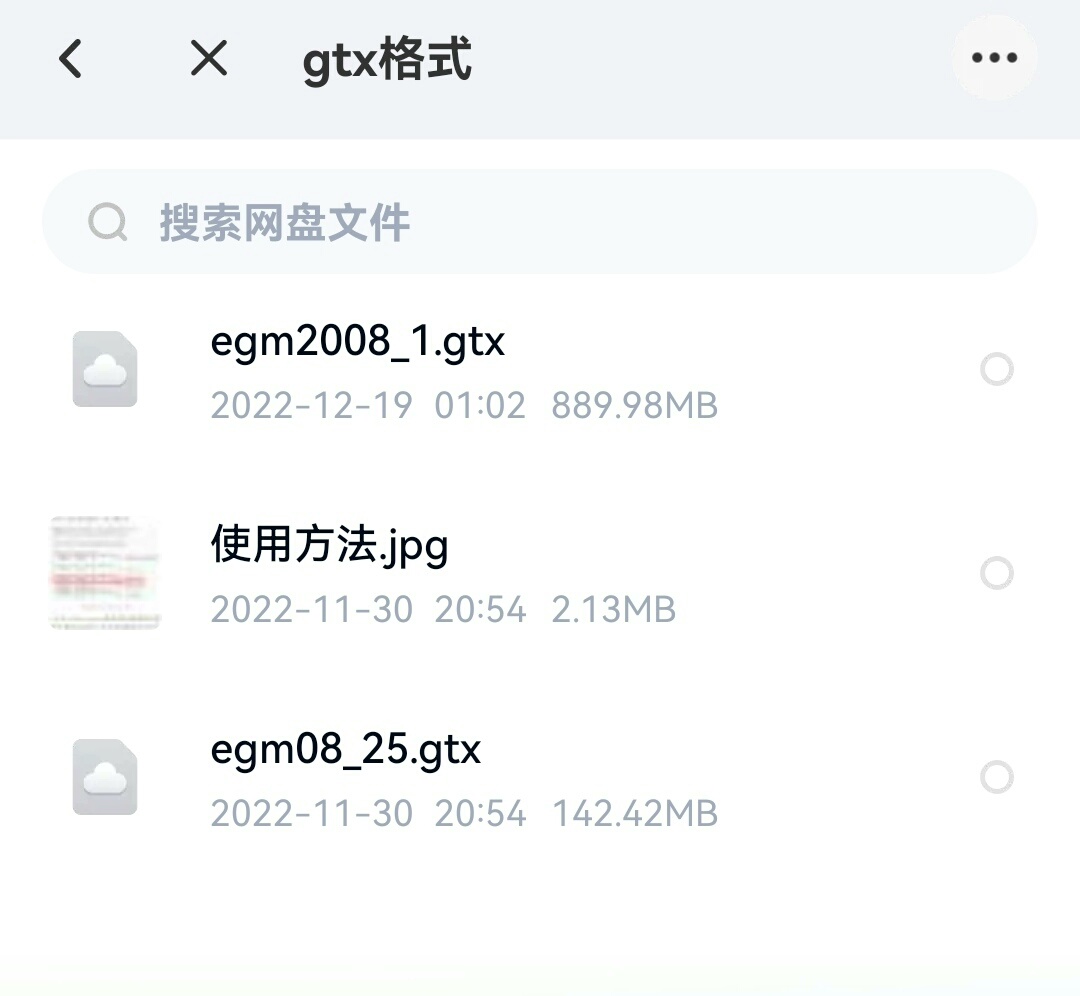The width and height of the screenshot is (1080, 996).
Task: Go back using the top-left arrow
Action: 70,59
